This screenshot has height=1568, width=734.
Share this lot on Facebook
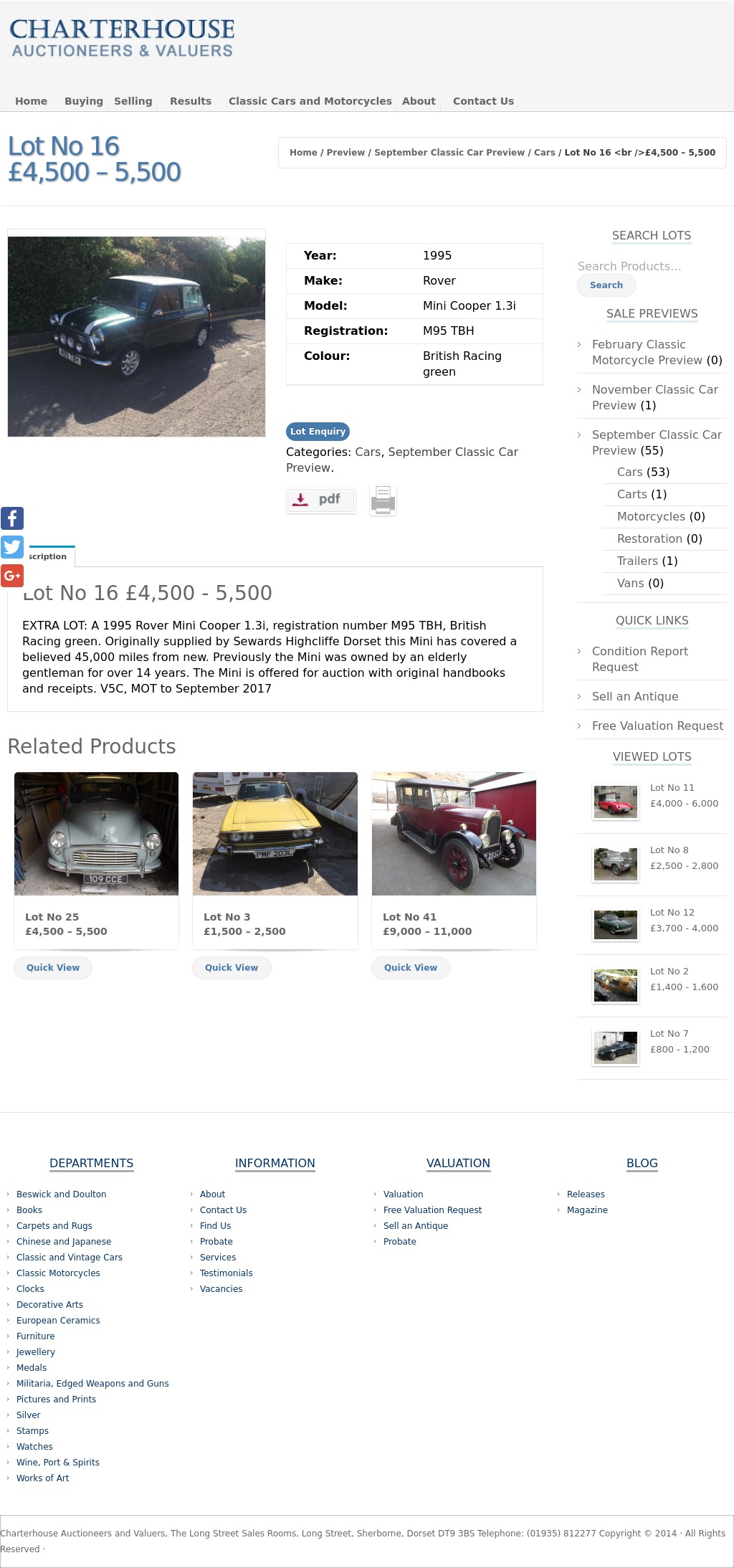pos(12,518)
